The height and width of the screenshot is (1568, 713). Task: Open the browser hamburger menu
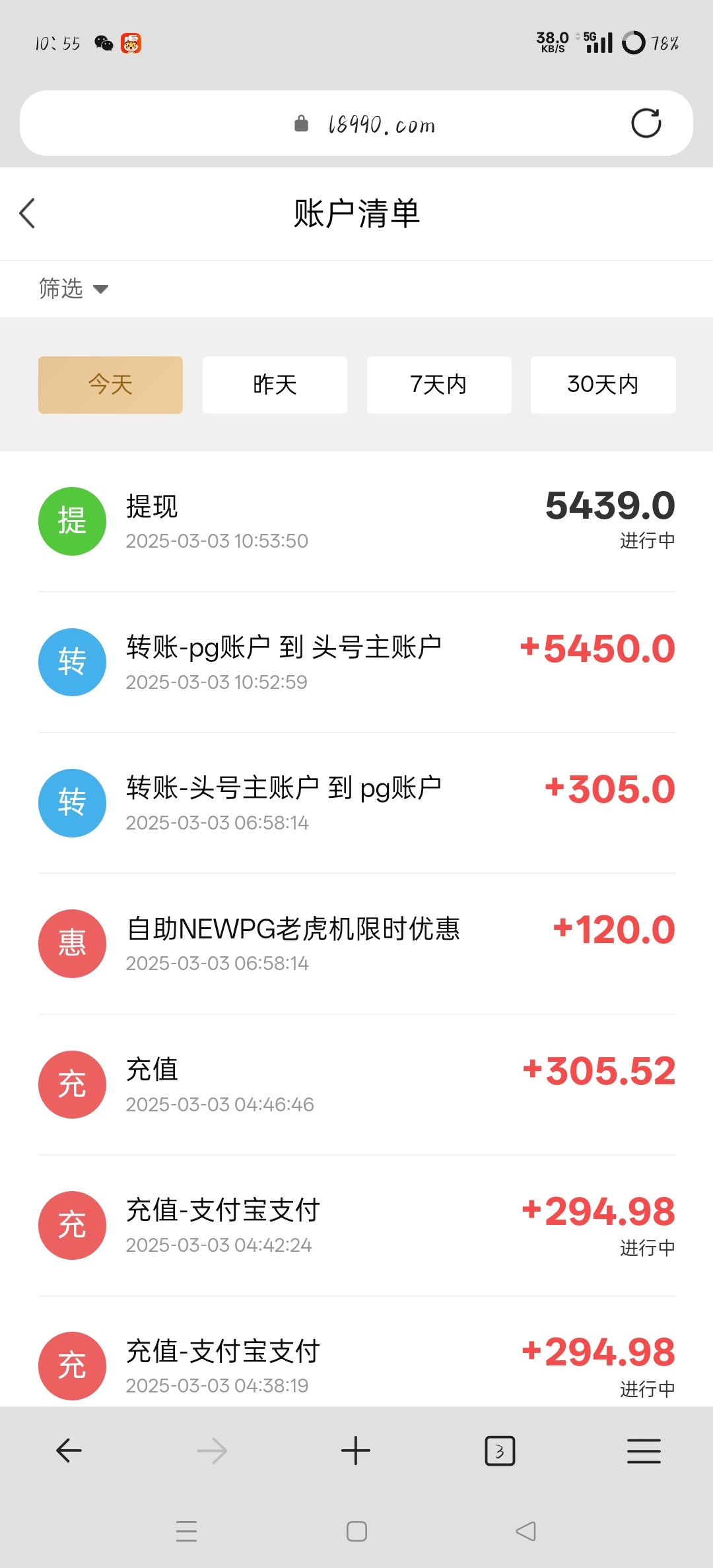[644, 1451]
